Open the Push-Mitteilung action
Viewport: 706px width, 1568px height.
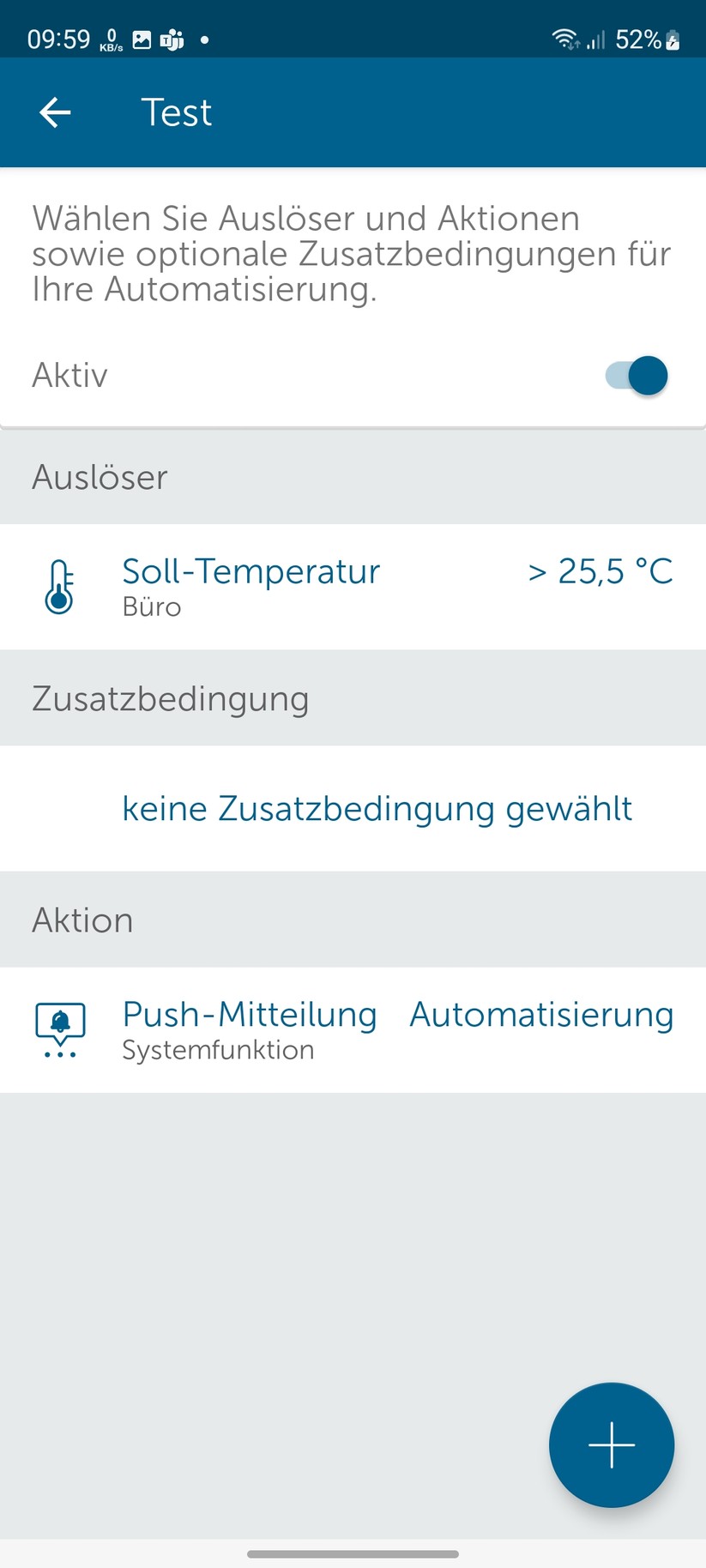pos(250,1014)
